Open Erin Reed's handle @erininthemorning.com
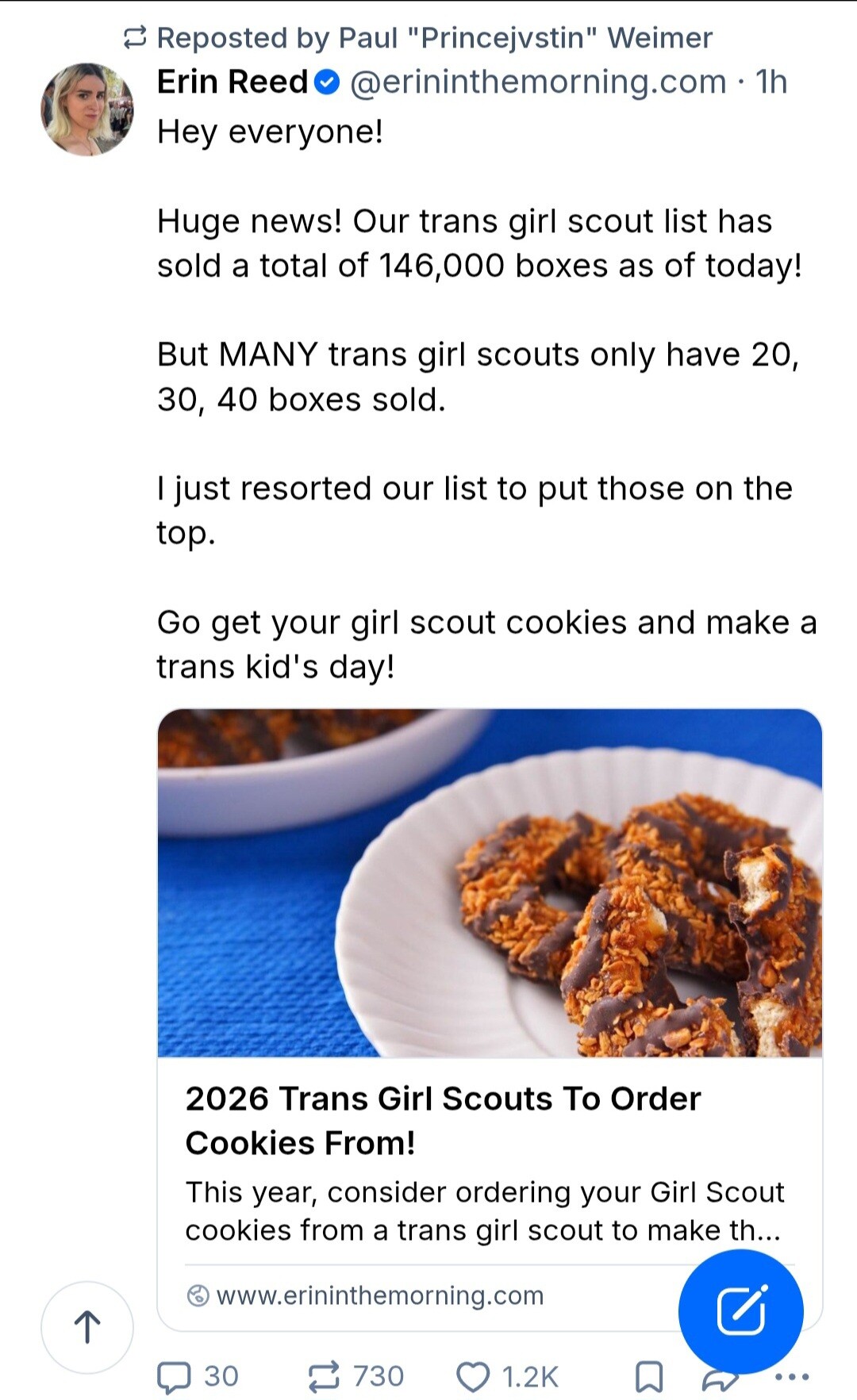The height and width of the screenshot is (1400, 857). pos(537,82)
